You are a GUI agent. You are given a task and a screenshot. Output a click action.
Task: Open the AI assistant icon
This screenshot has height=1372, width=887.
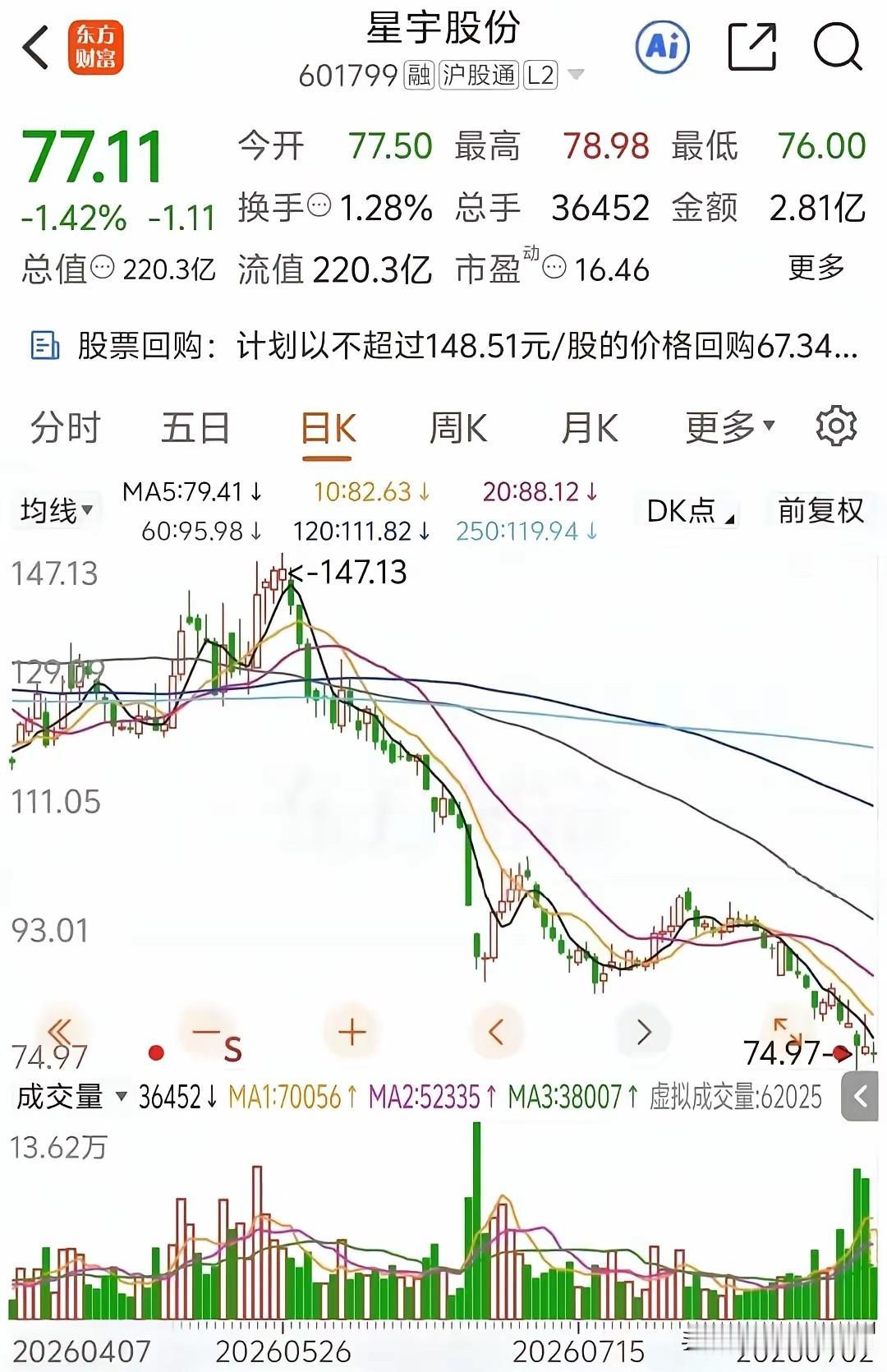[x=662, y=47]
